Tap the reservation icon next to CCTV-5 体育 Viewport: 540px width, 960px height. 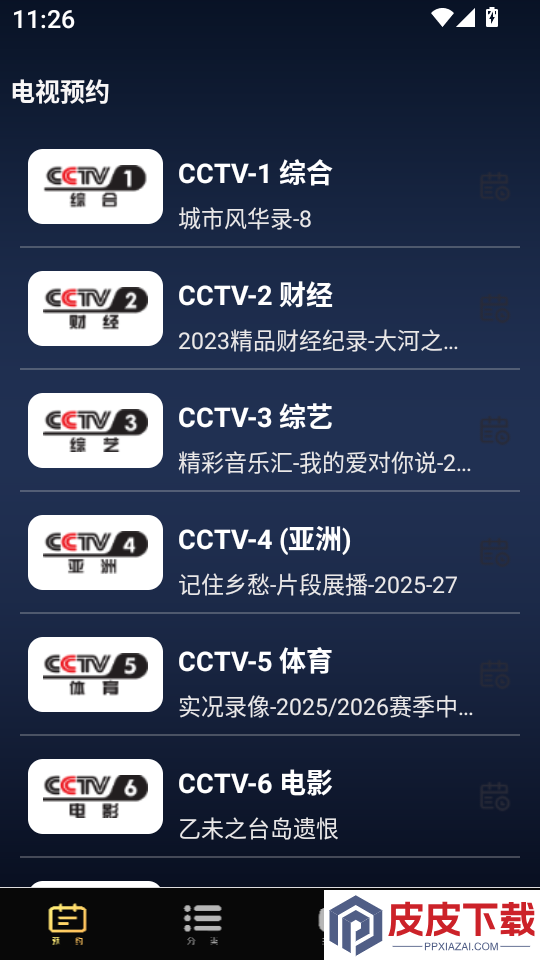point(494,674)
